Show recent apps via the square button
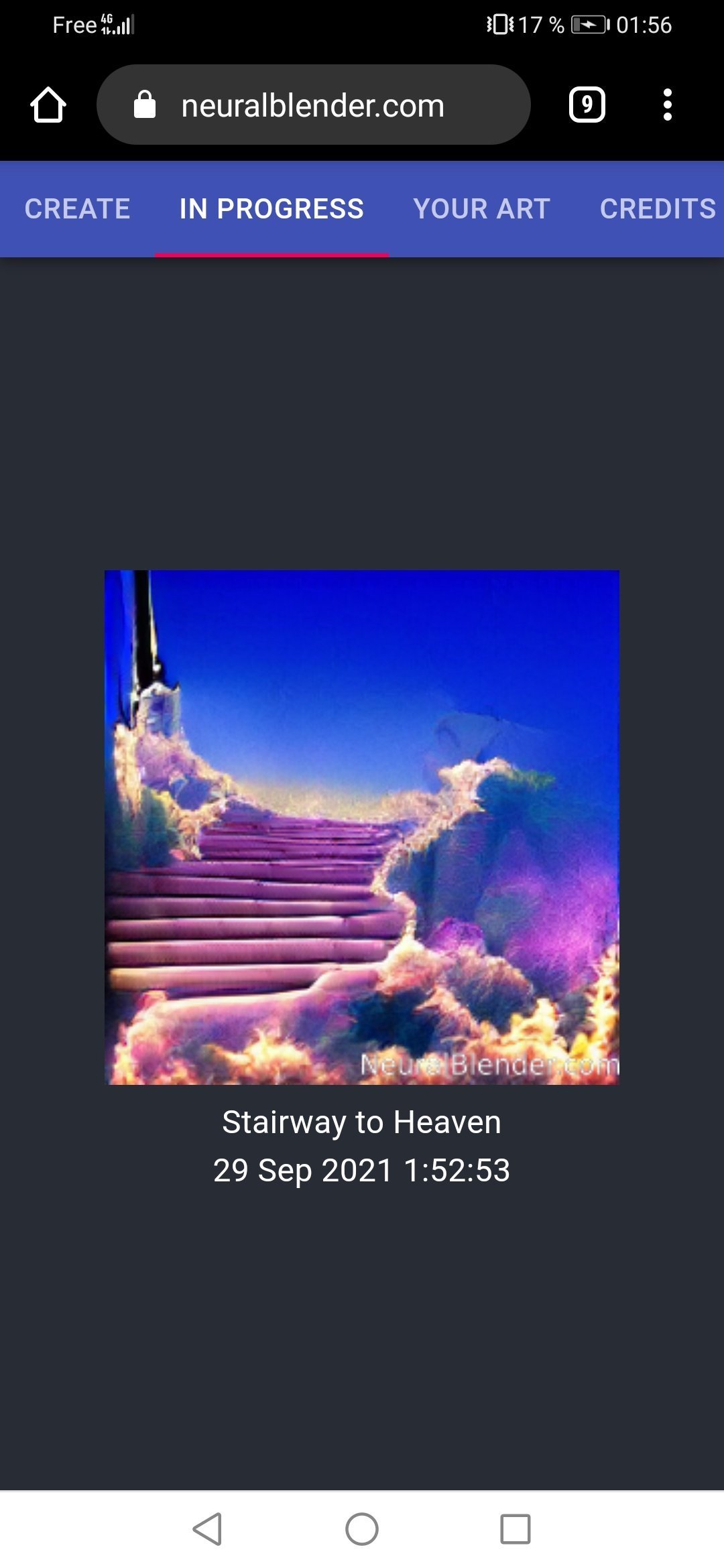Screen dimensions: 724x1568 (515, 1529)
